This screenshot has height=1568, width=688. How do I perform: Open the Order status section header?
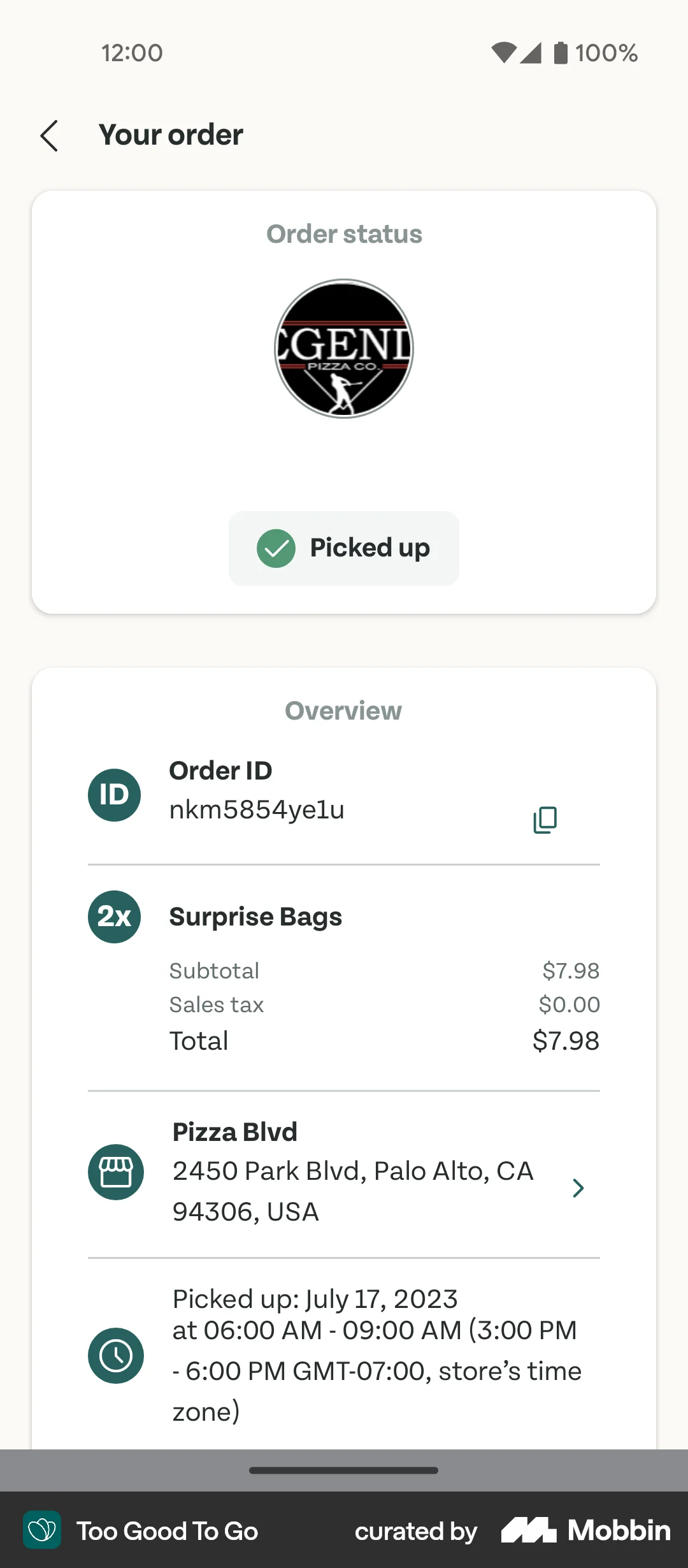[343, 233]
